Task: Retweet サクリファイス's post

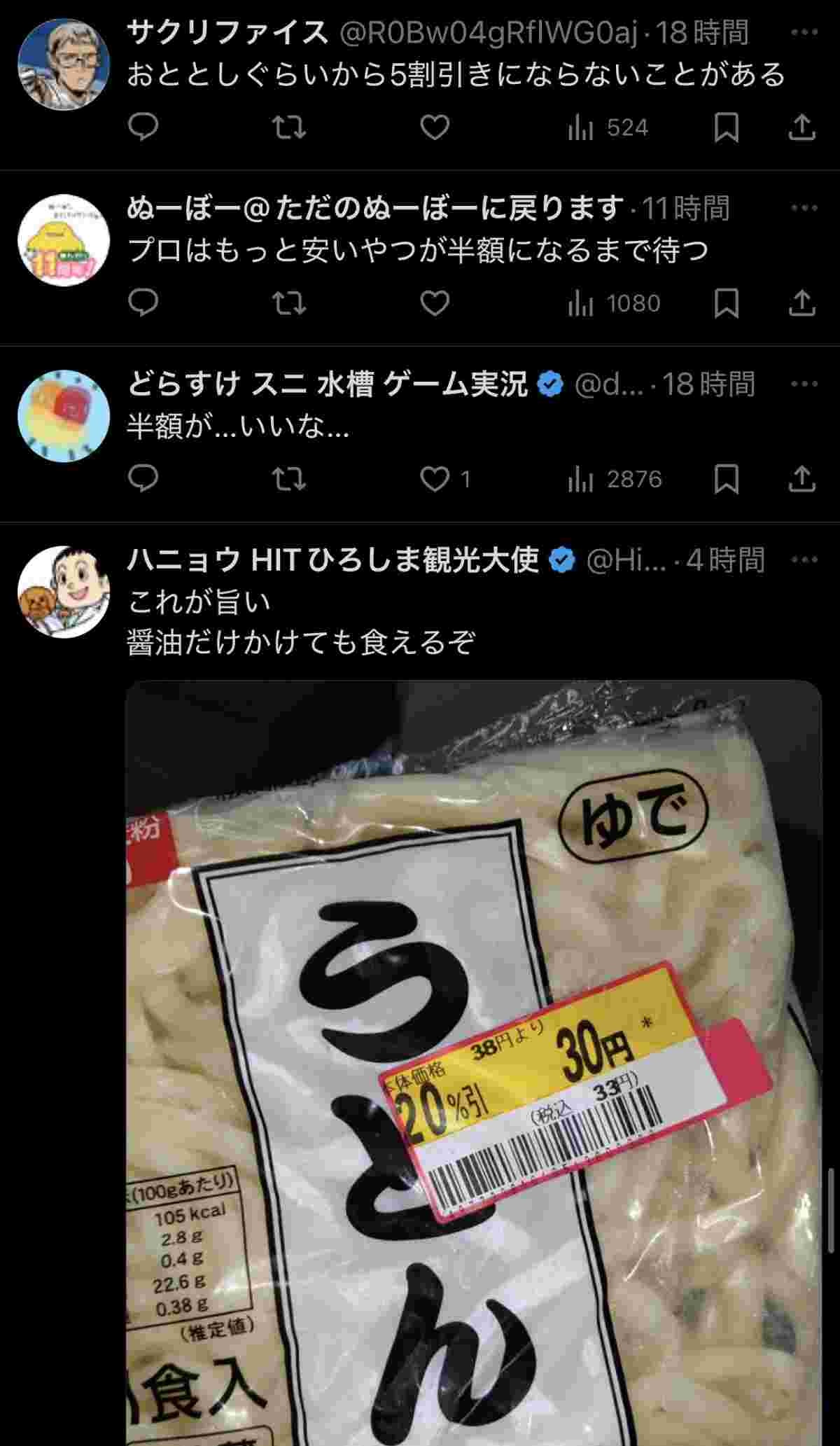Action: coord(288,128)
